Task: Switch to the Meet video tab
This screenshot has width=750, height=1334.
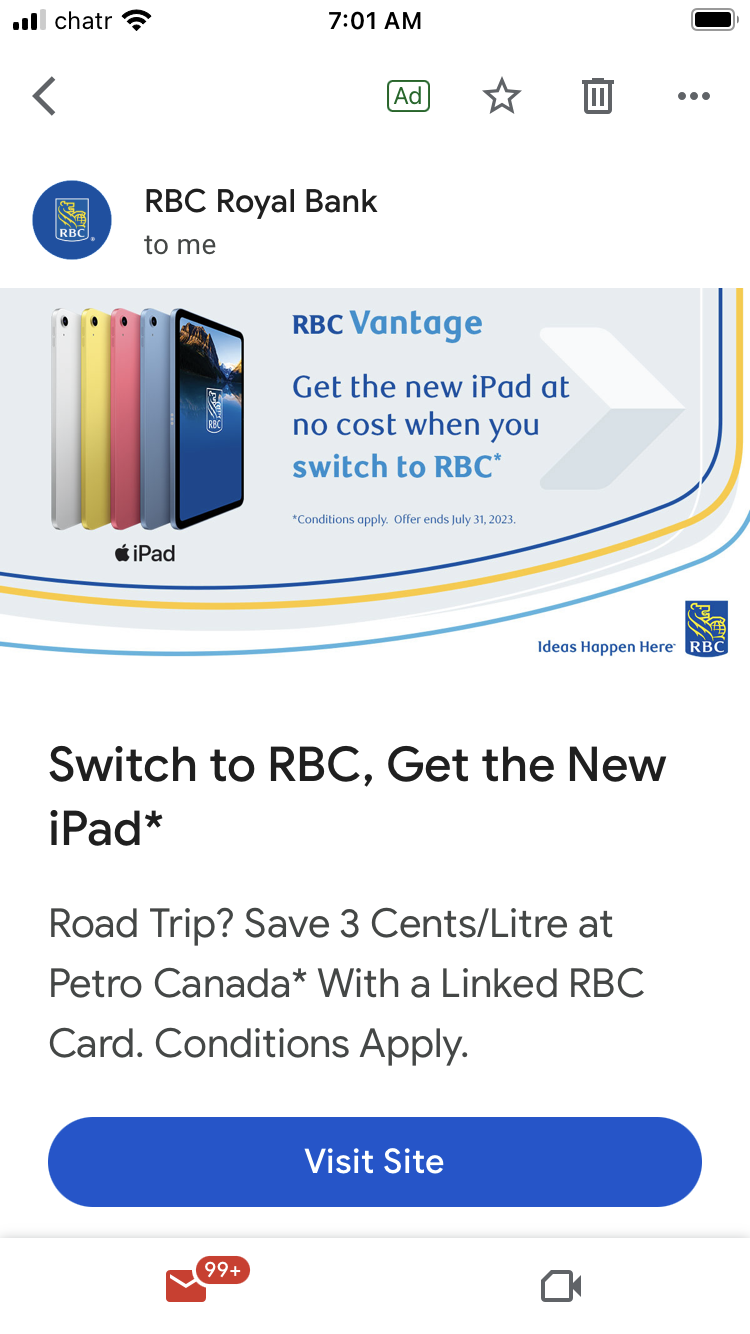Action: click(x=561, y=1285)
